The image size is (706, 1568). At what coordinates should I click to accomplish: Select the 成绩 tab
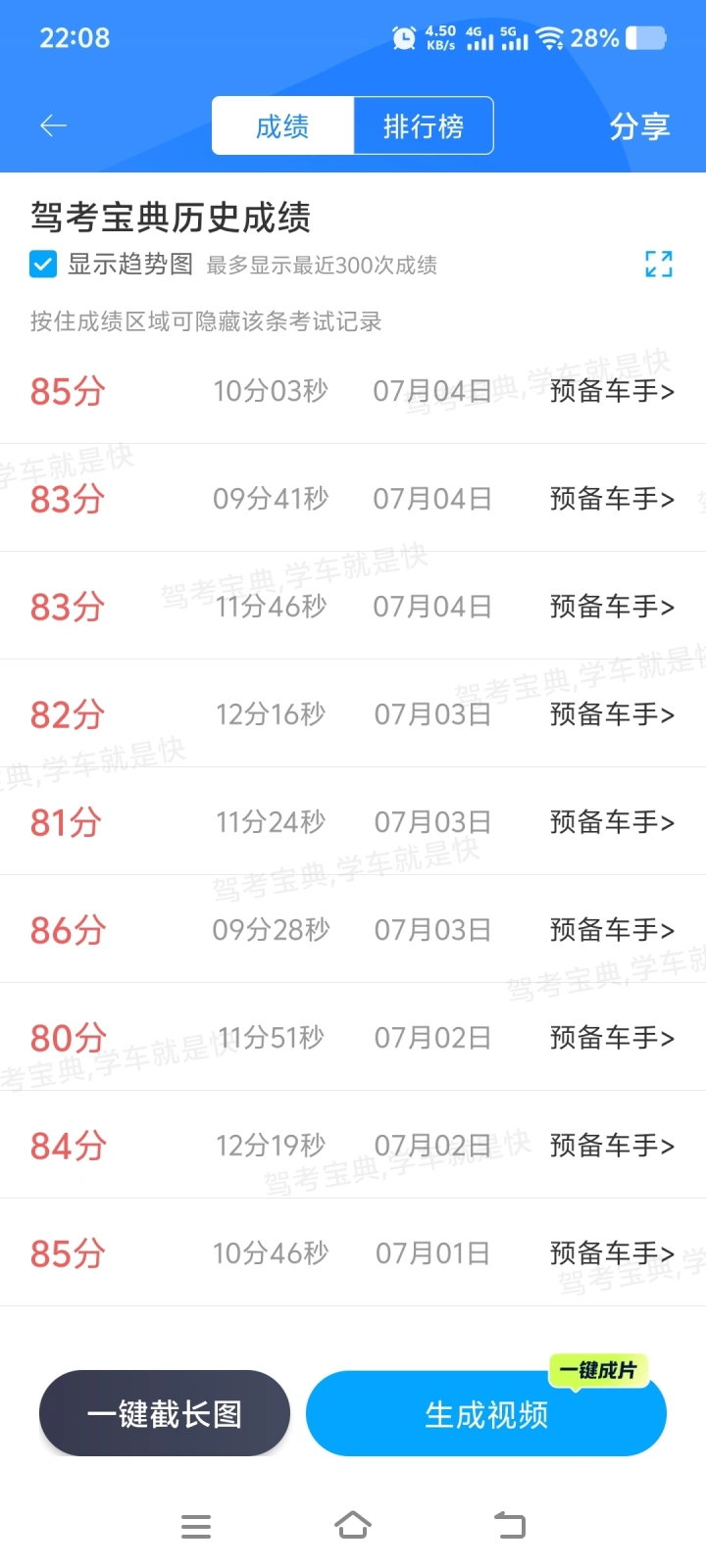pyautogui.click(x=282, y=125)
